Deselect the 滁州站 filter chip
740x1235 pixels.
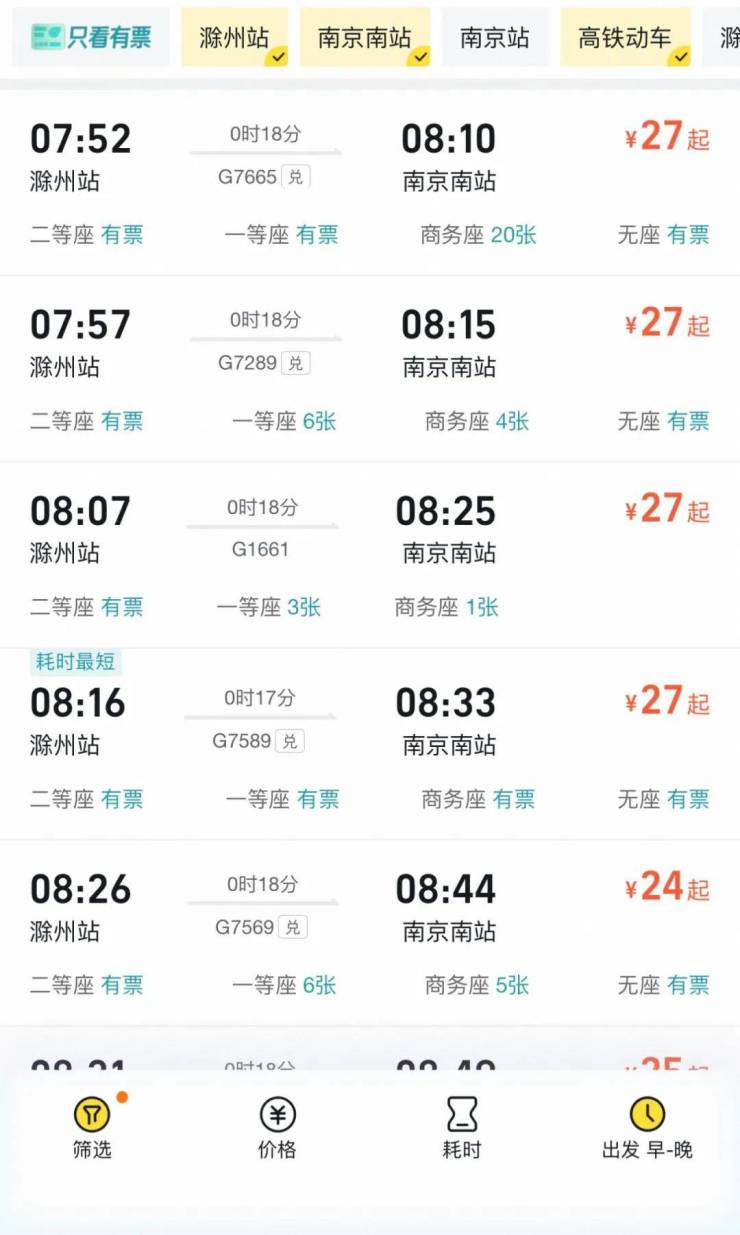click(x=235, y=38)
